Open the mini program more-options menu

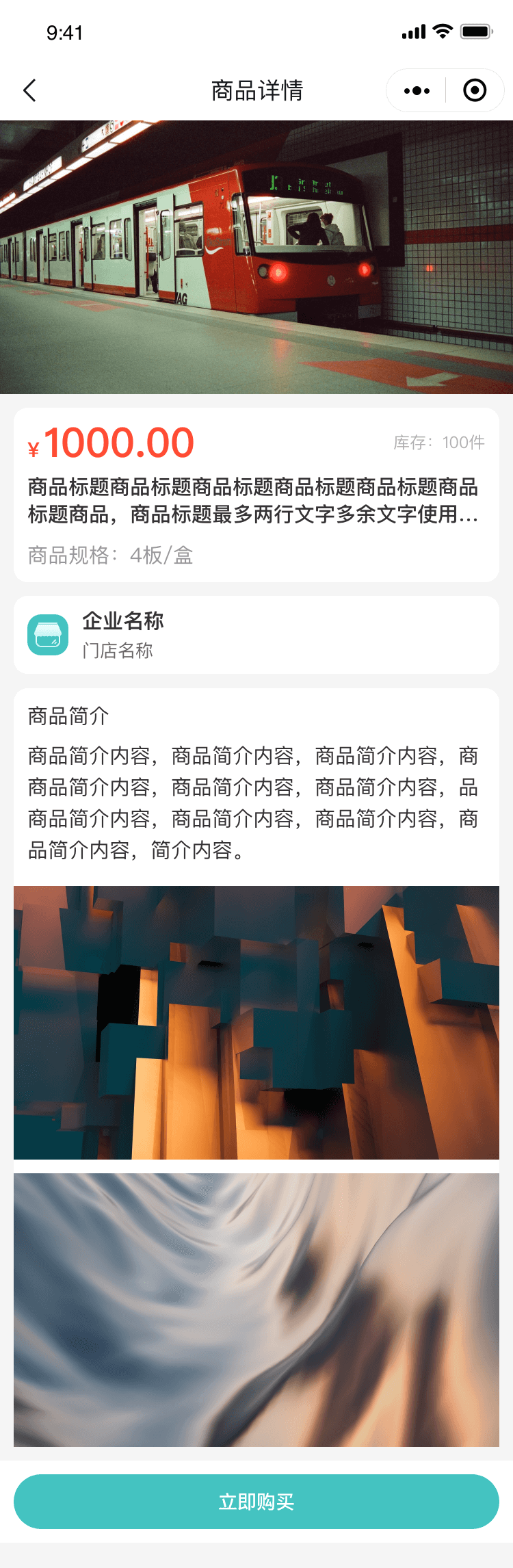point(417,90)
